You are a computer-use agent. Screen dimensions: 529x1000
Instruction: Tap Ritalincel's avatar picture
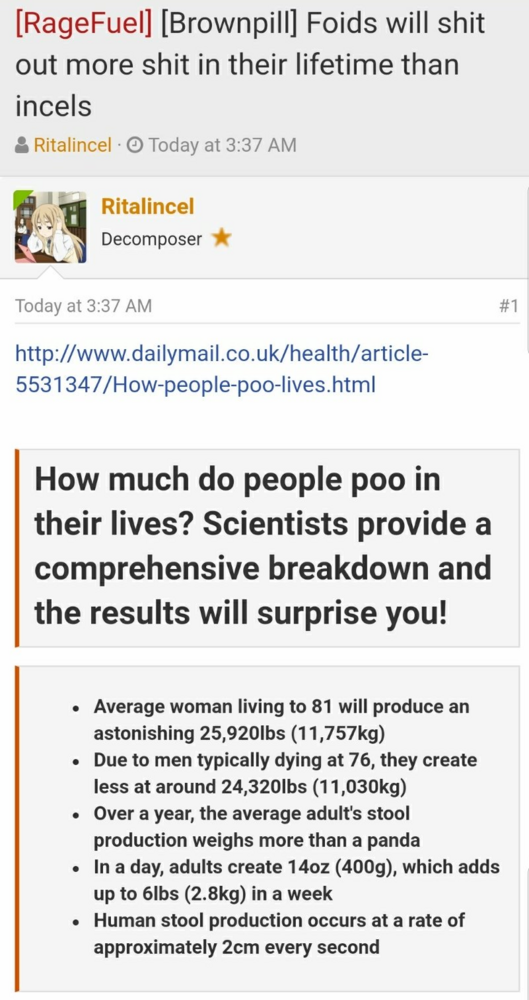coord(50,226)
